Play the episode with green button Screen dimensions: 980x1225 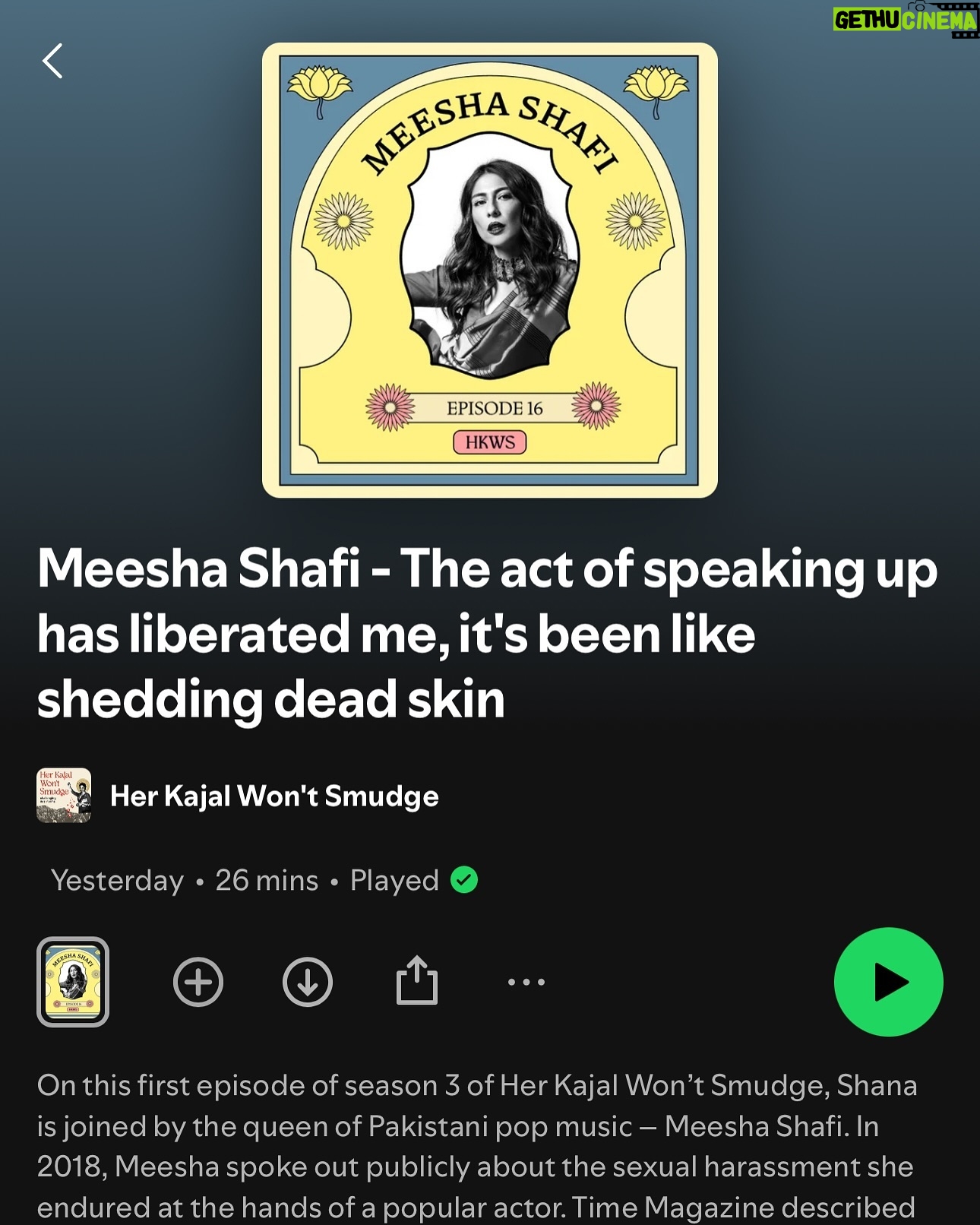(x=888, y=982)
